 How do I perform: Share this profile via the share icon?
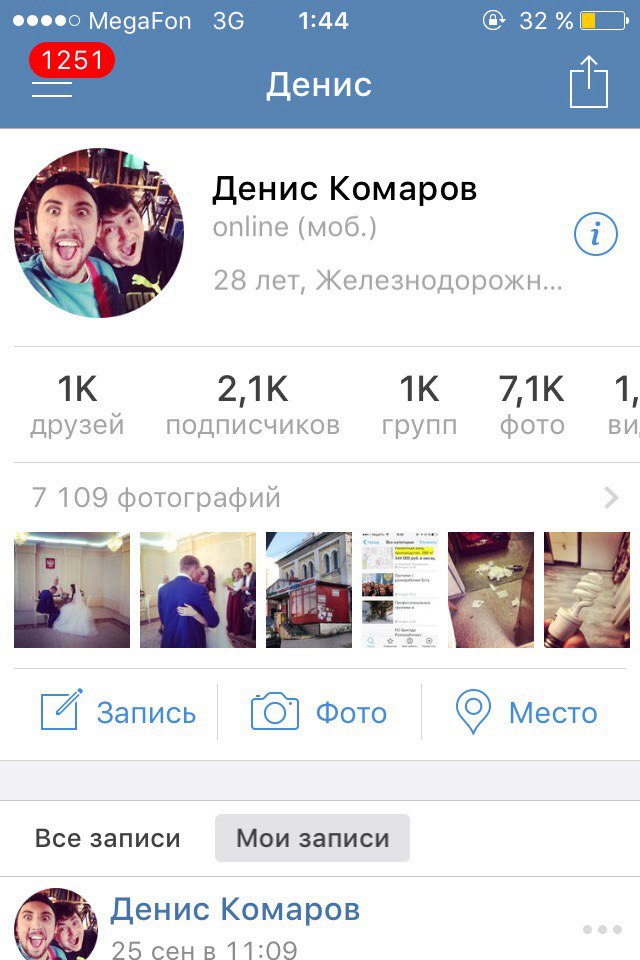coord(588,82)
